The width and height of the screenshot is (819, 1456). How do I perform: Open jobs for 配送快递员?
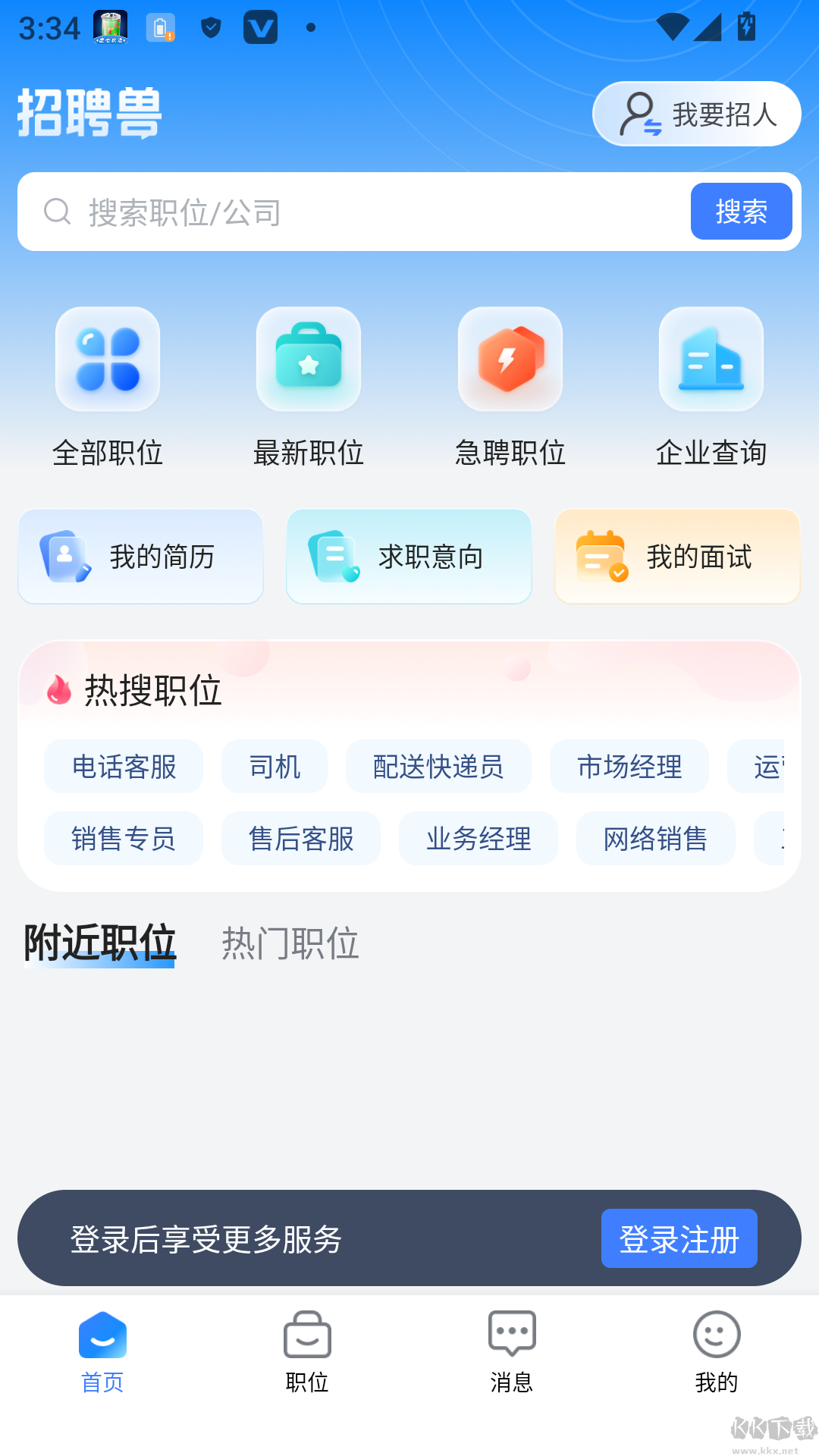438,767
